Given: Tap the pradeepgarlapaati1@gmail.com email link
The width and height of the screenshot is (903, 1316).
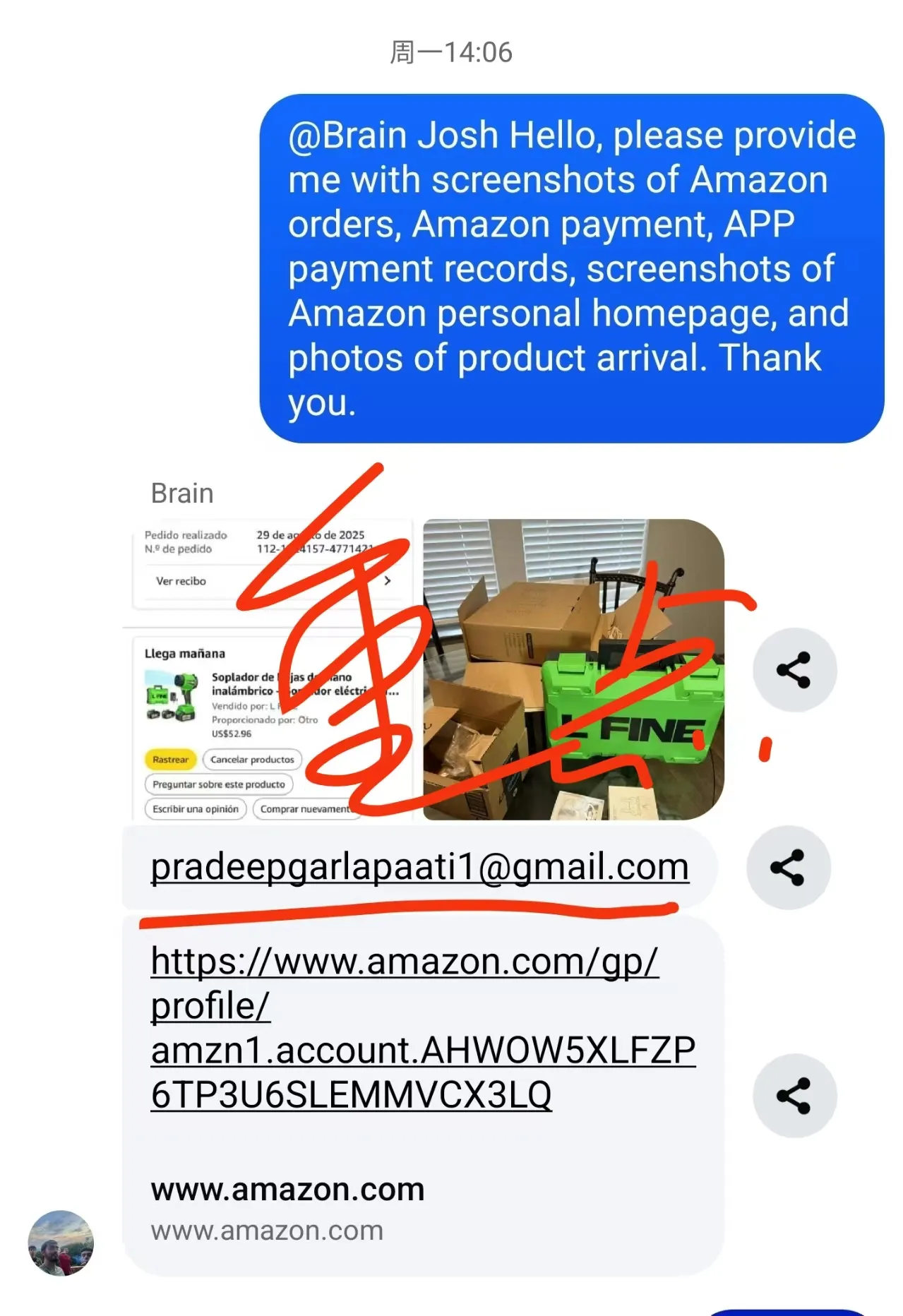Looking at the screenshot, I should coord(419,867).
